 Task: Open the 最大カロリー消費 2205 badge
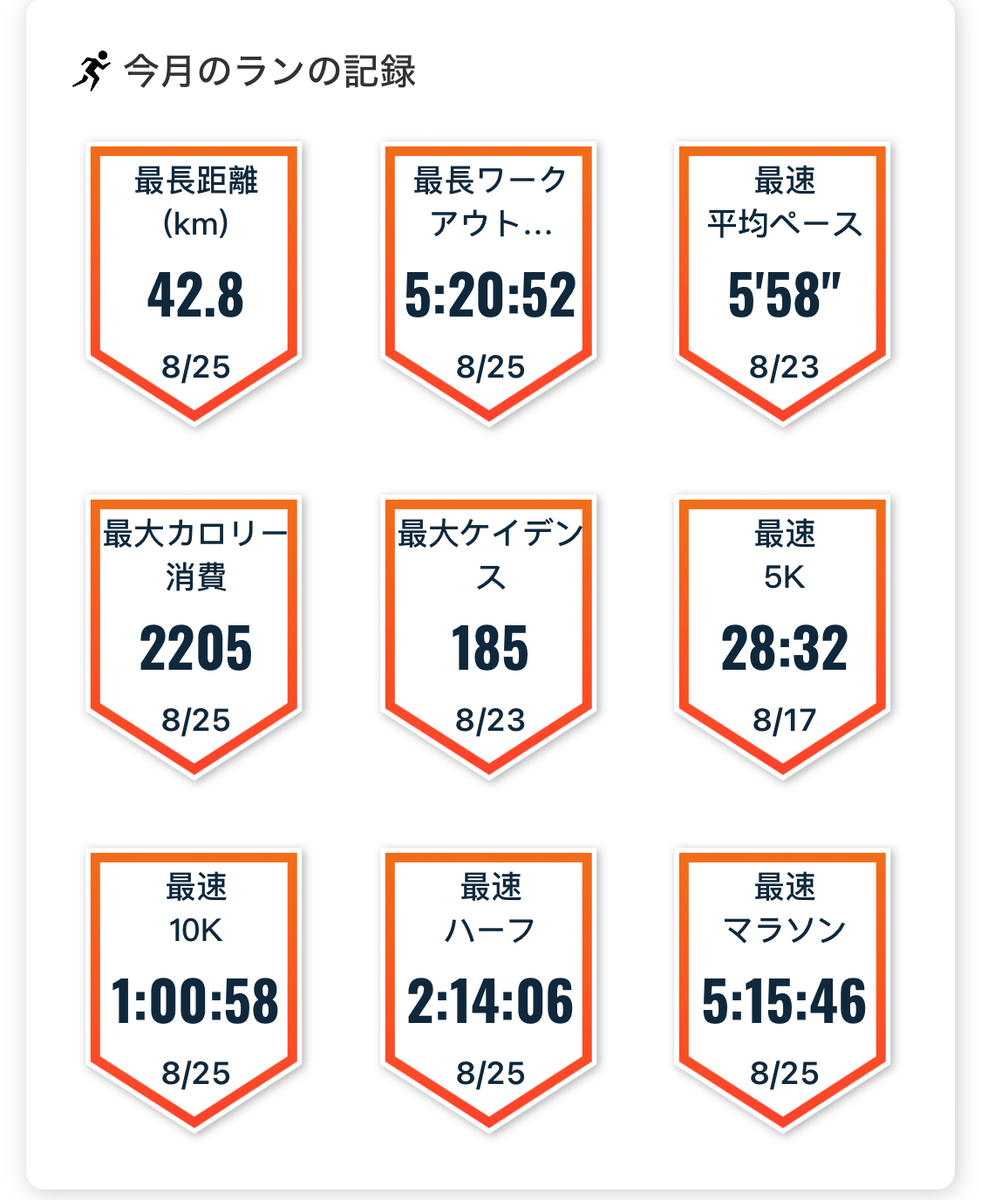coord(195,636)
